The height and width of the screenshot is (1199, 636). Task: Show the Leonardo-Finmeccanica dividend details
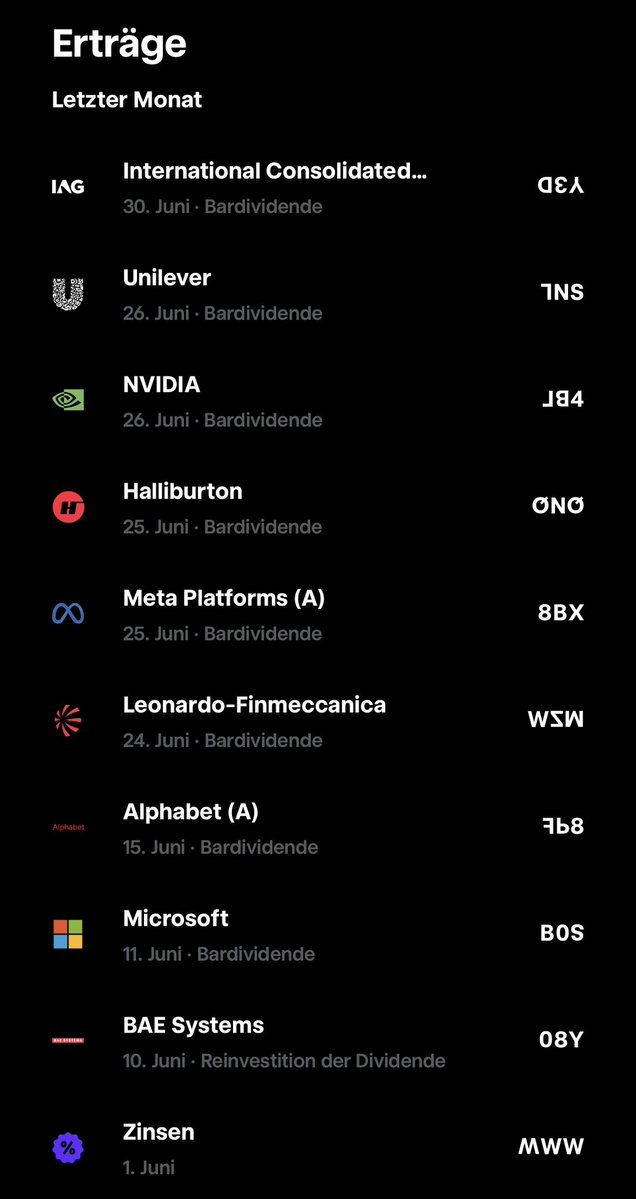(318, 721)
